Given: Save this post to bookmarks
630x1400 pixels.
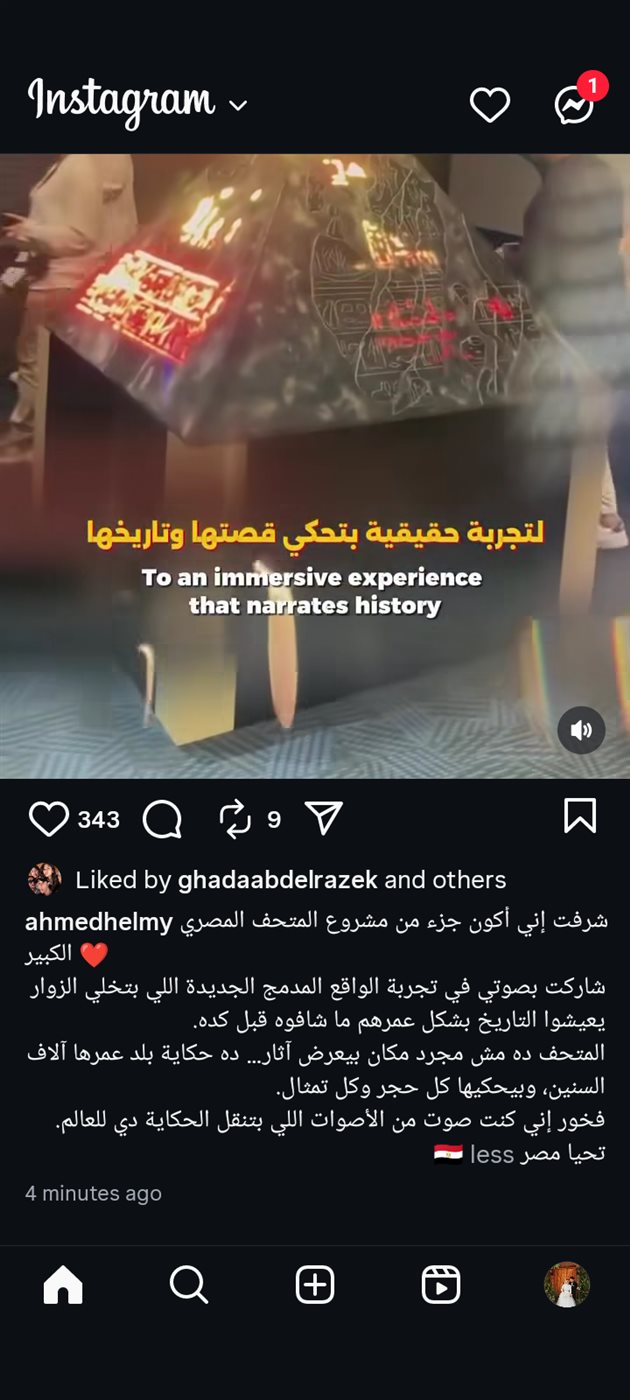Looking at the screenshot, I should click(580, 816).
